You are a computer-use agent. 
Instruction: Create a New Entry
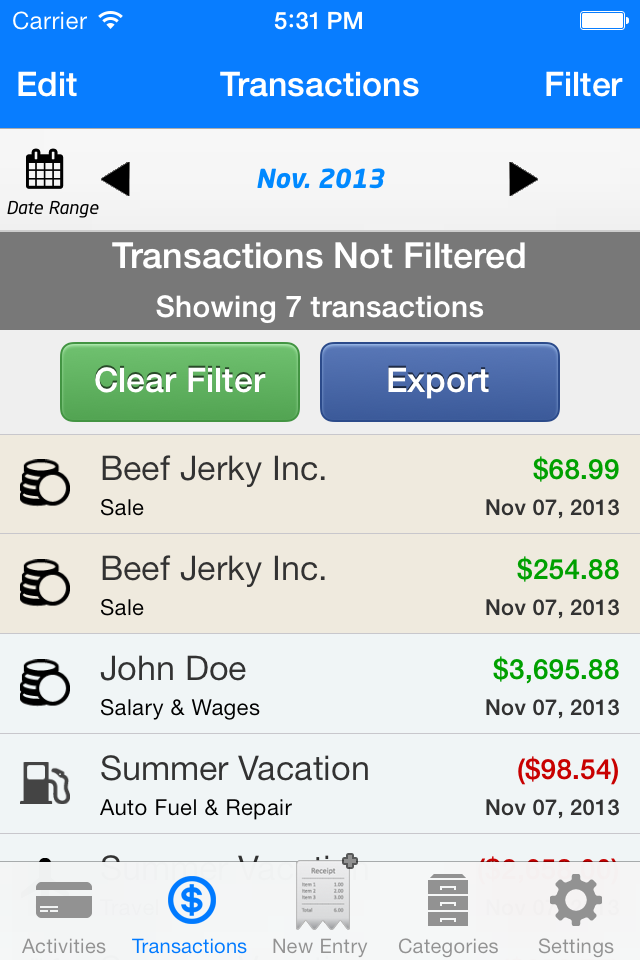[x=320, y=910]
